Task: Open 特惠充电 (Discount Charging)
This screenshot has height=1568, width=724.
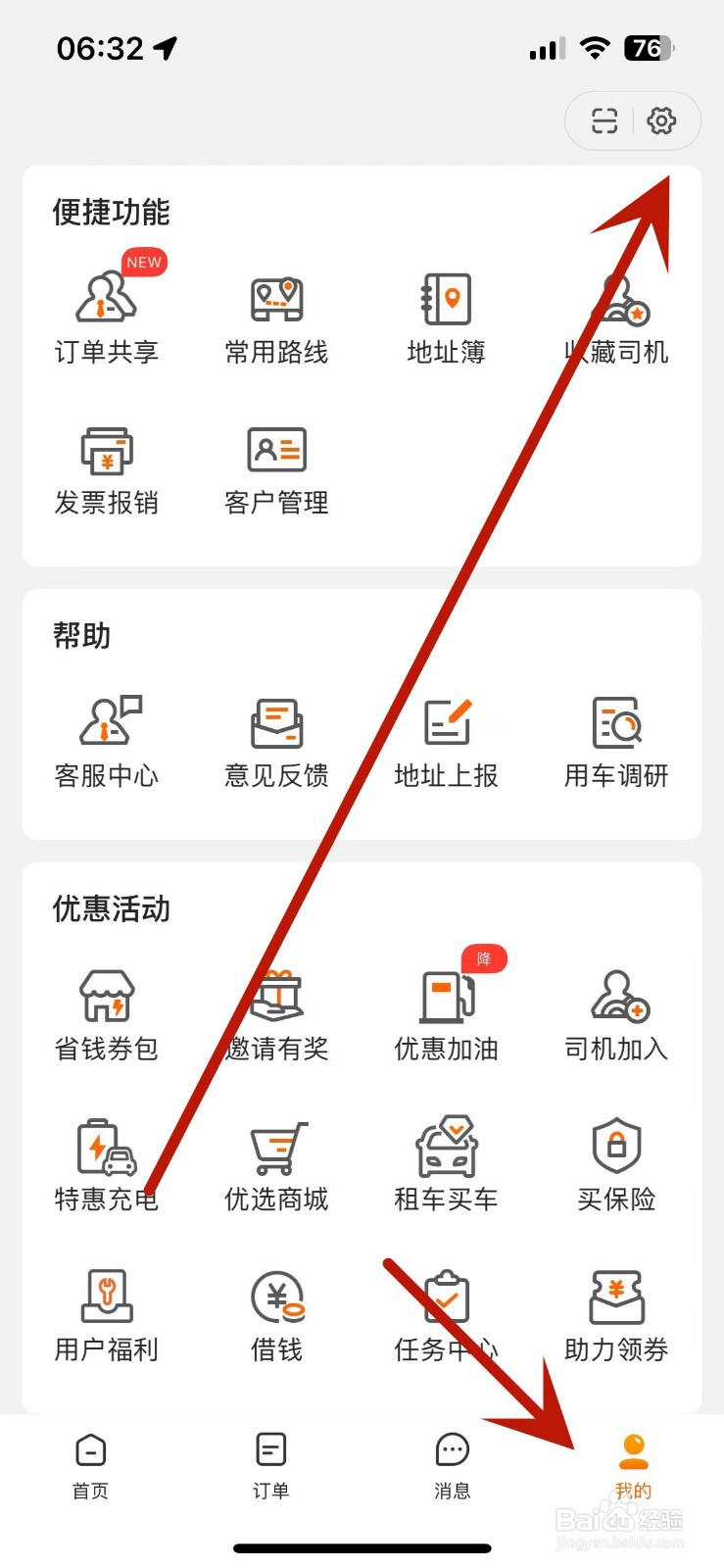Action: (x=108, y=1161)
